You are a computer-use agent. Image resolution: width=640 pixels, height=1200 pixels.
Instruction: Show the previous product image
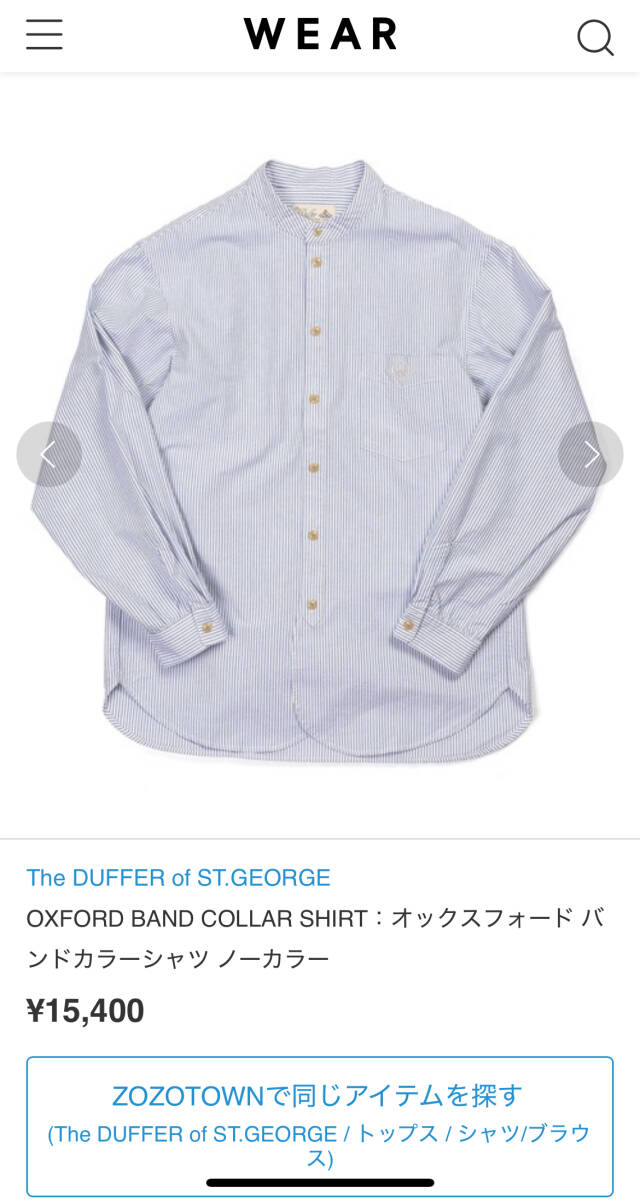48,454
